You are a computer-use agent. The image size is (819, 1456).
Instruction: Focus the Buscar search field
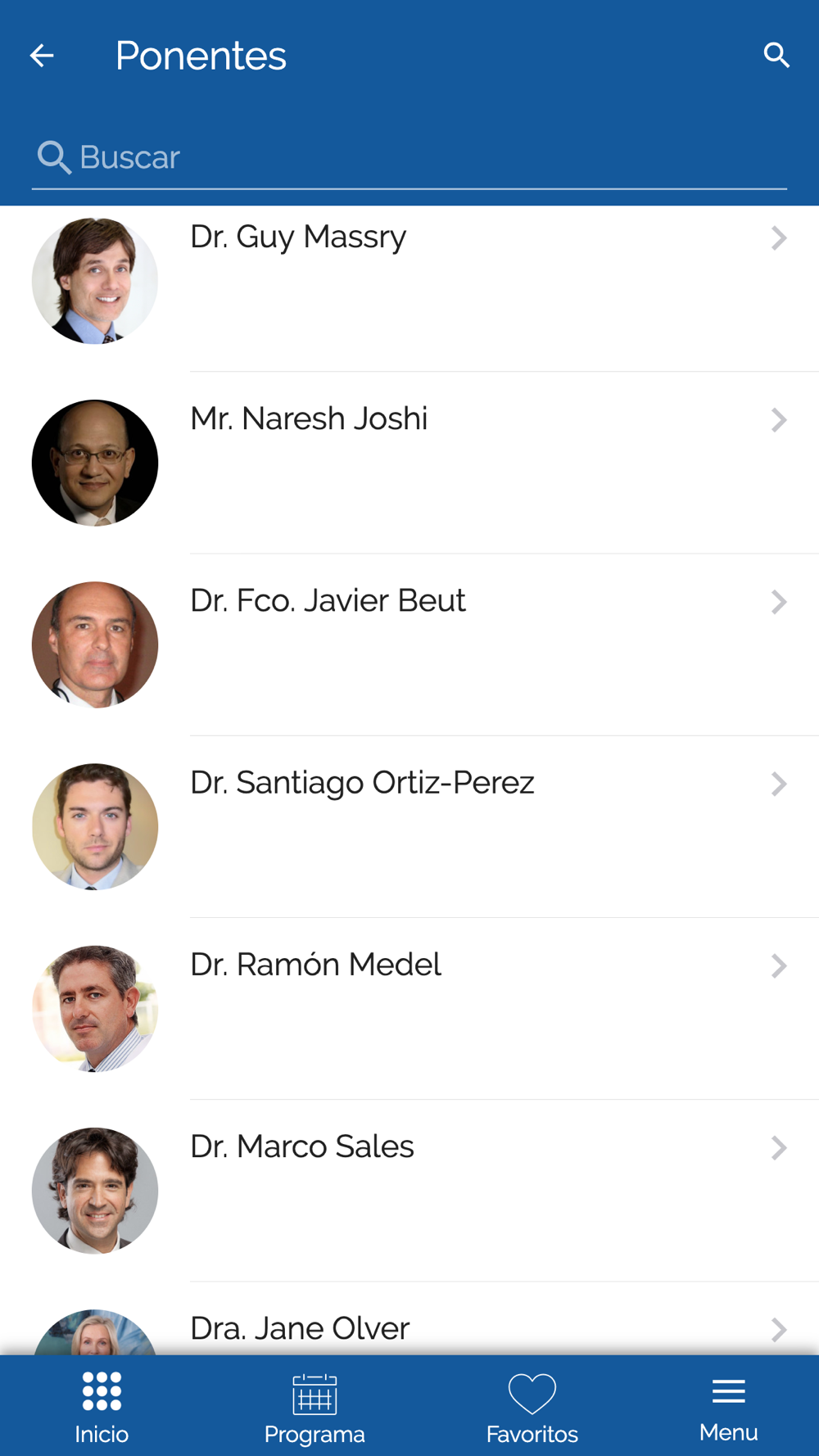[x=409, y=157]
